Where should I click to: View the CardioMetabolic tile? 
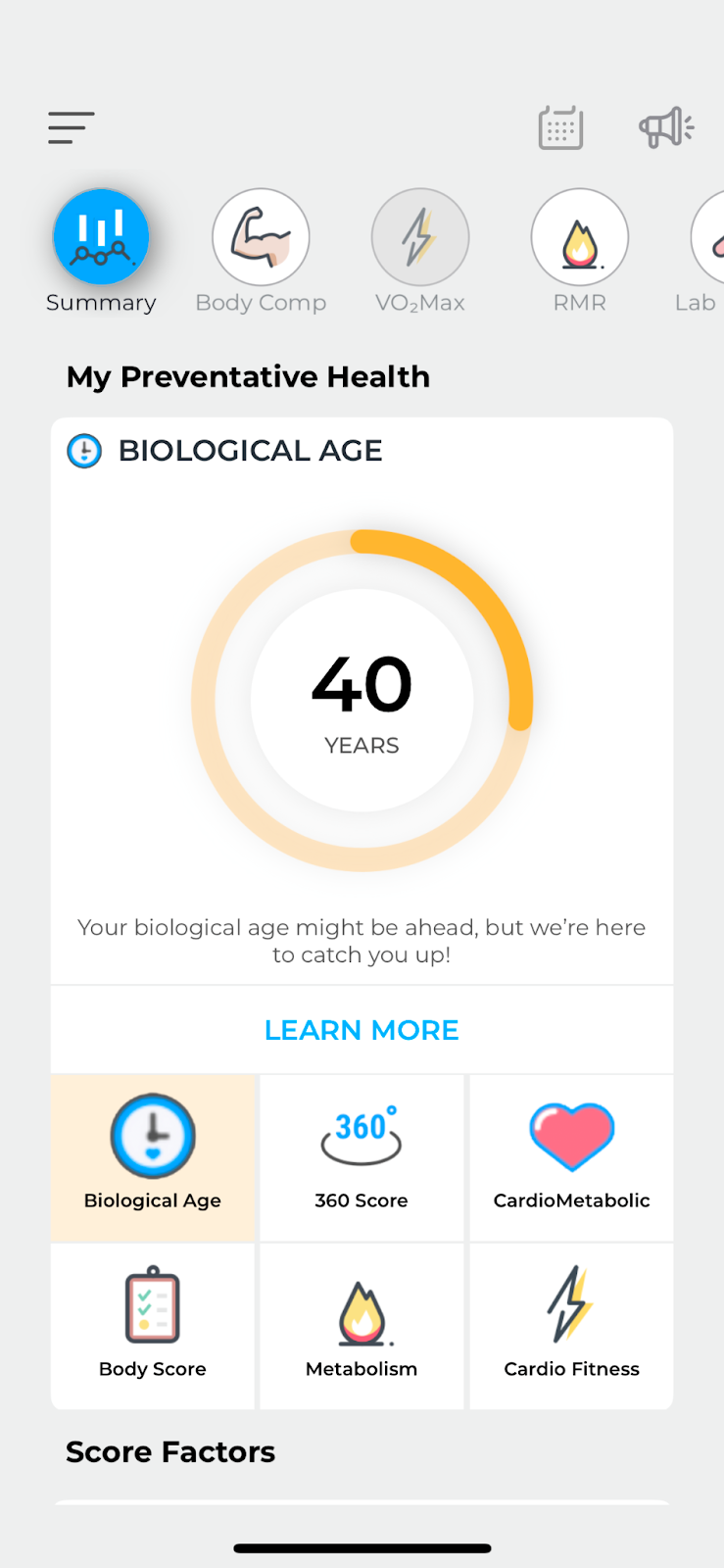click(571, 1158)
